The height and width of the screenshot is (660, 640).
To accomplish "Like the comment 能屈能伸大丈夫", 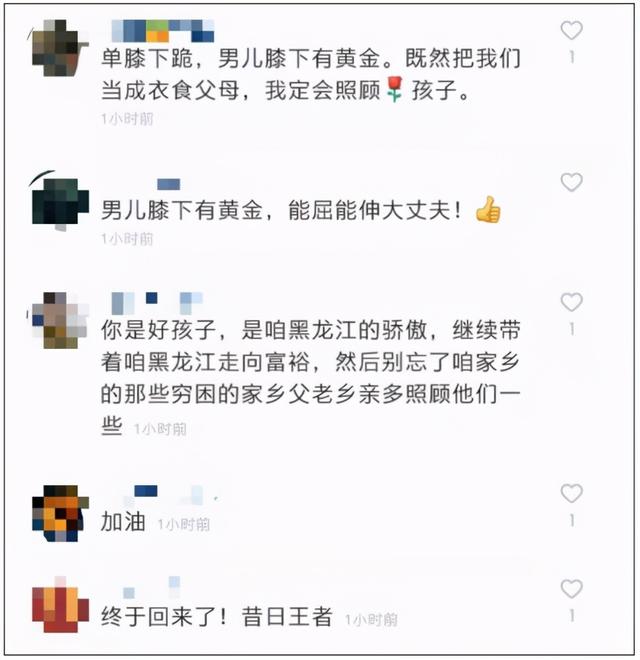I will [x=571, y=182].
